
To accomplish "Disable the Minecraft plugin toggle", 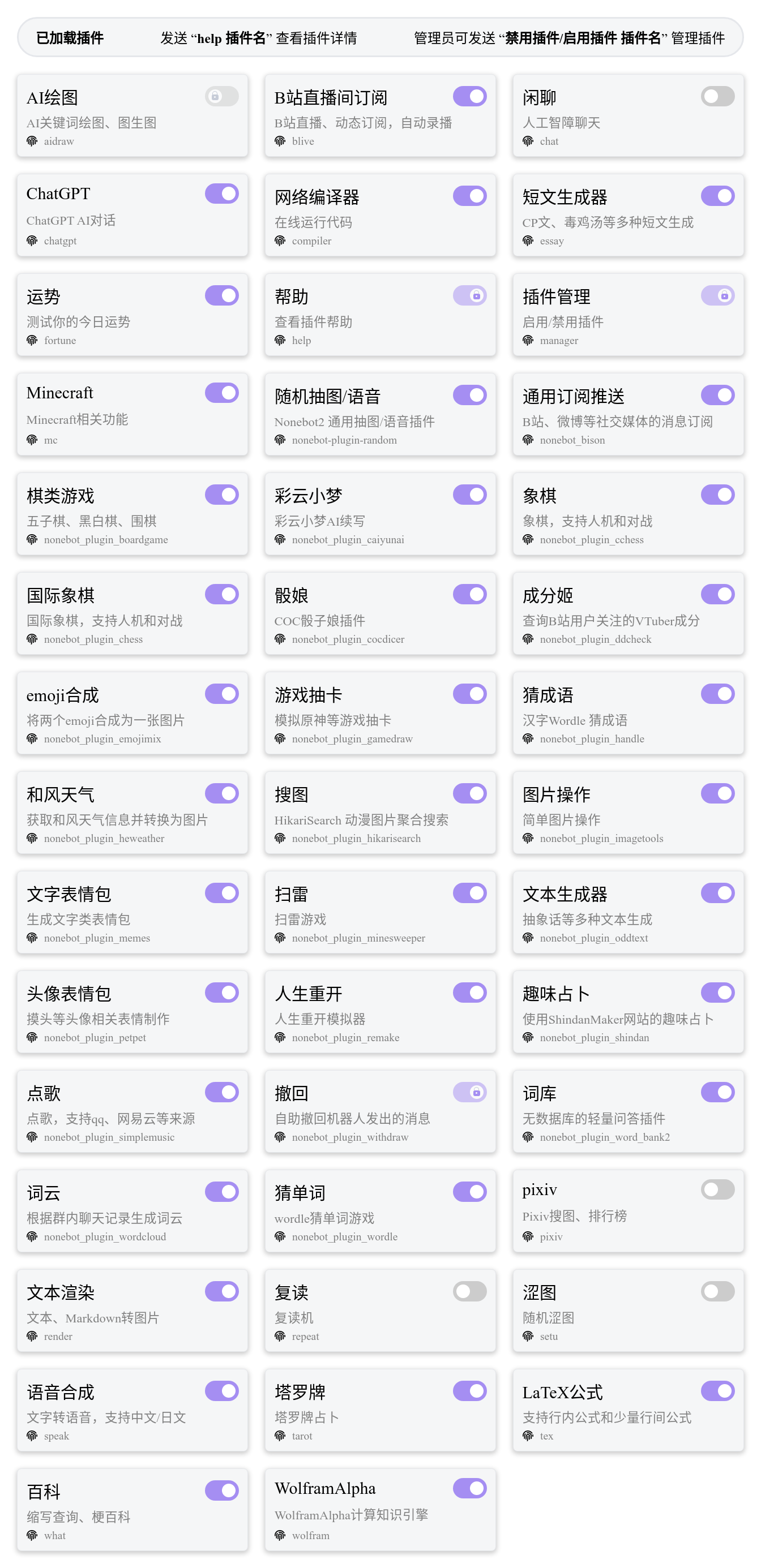I will (221, 394).
